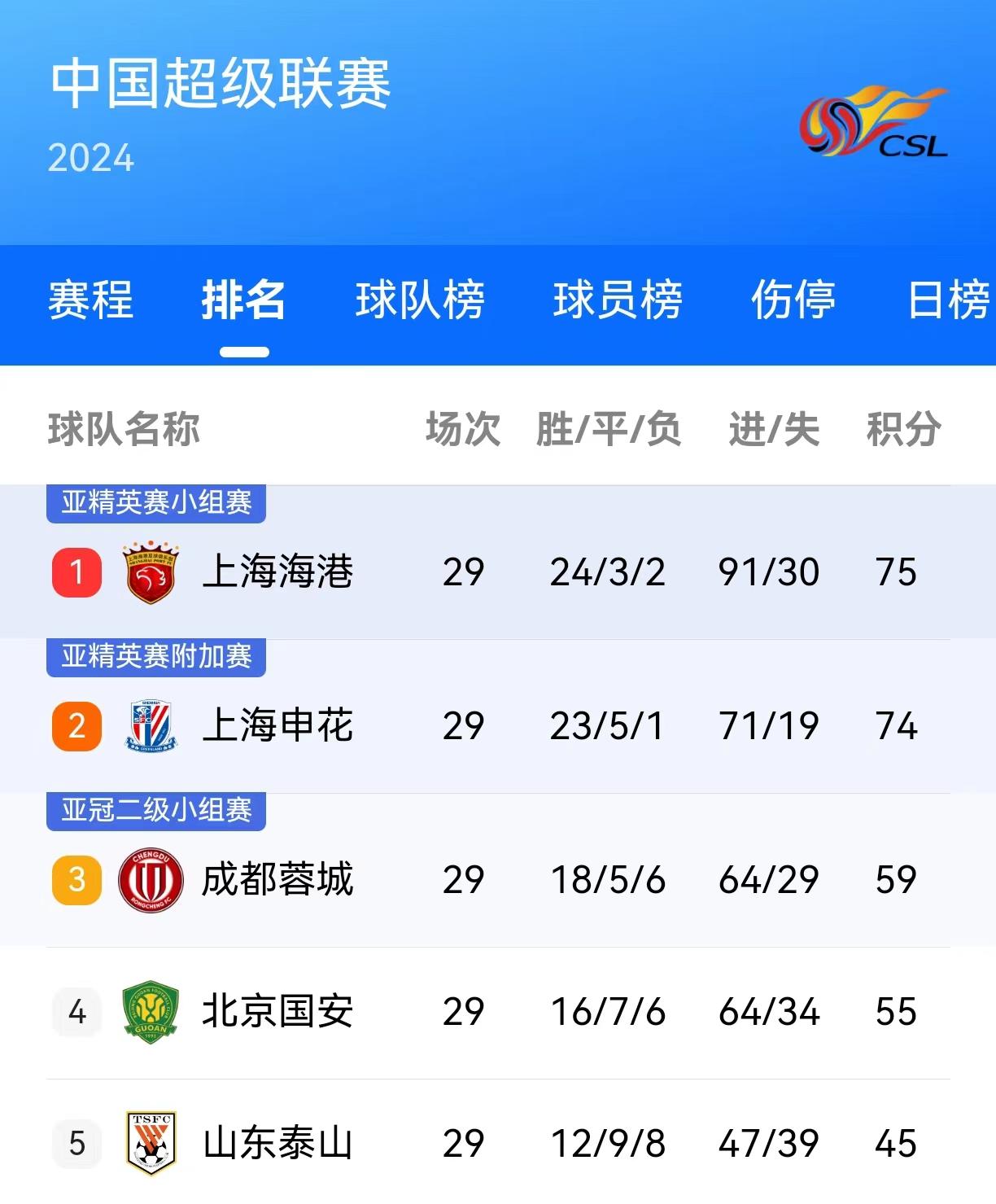View 上海申花 team details
The width and height of the screenshot is (996, 1204).
(x=277, y=726)
